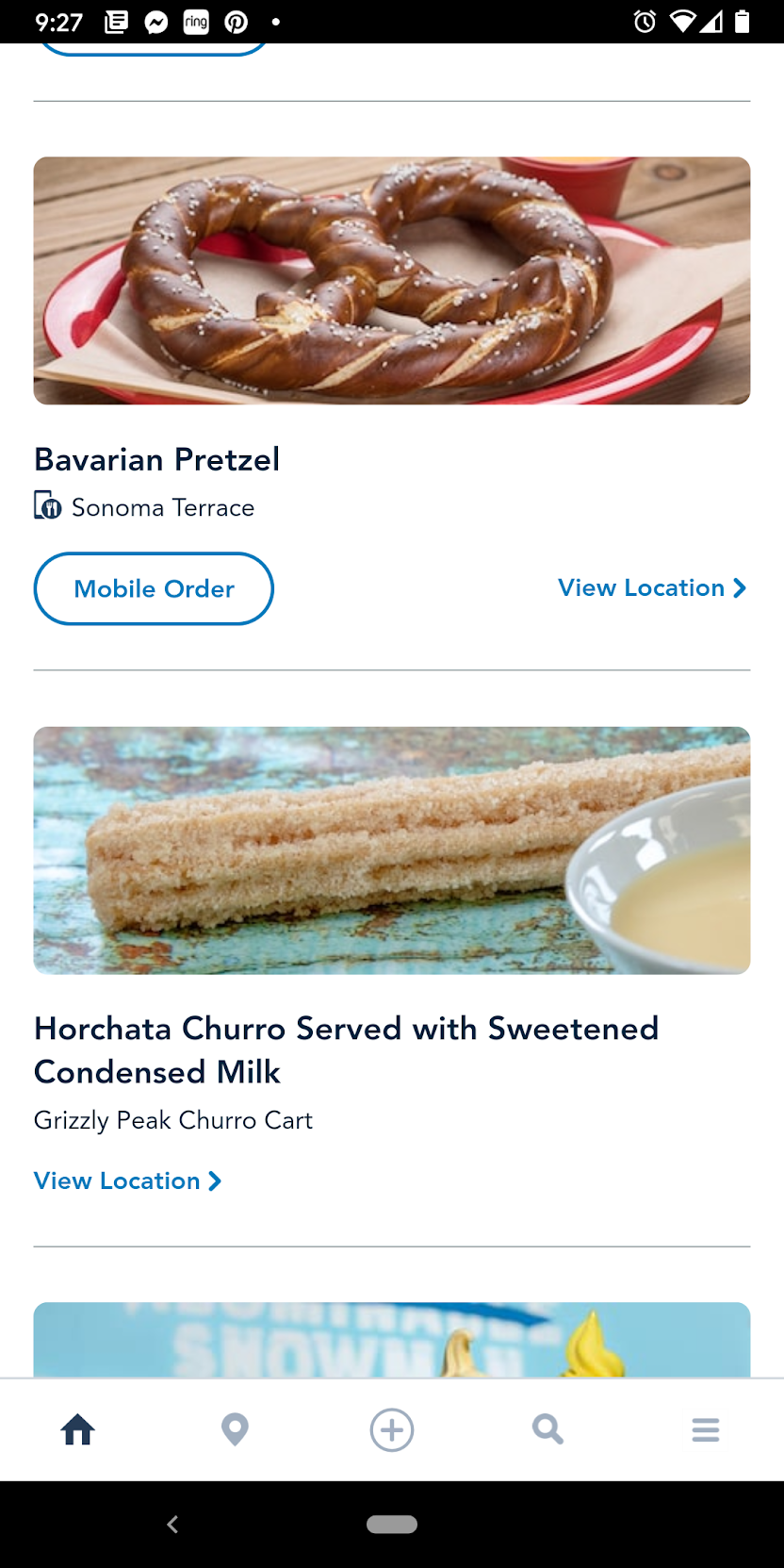This screenshot has height=1568, width=784.
Task: Tap the system home pill
Action: (392, 1524)
